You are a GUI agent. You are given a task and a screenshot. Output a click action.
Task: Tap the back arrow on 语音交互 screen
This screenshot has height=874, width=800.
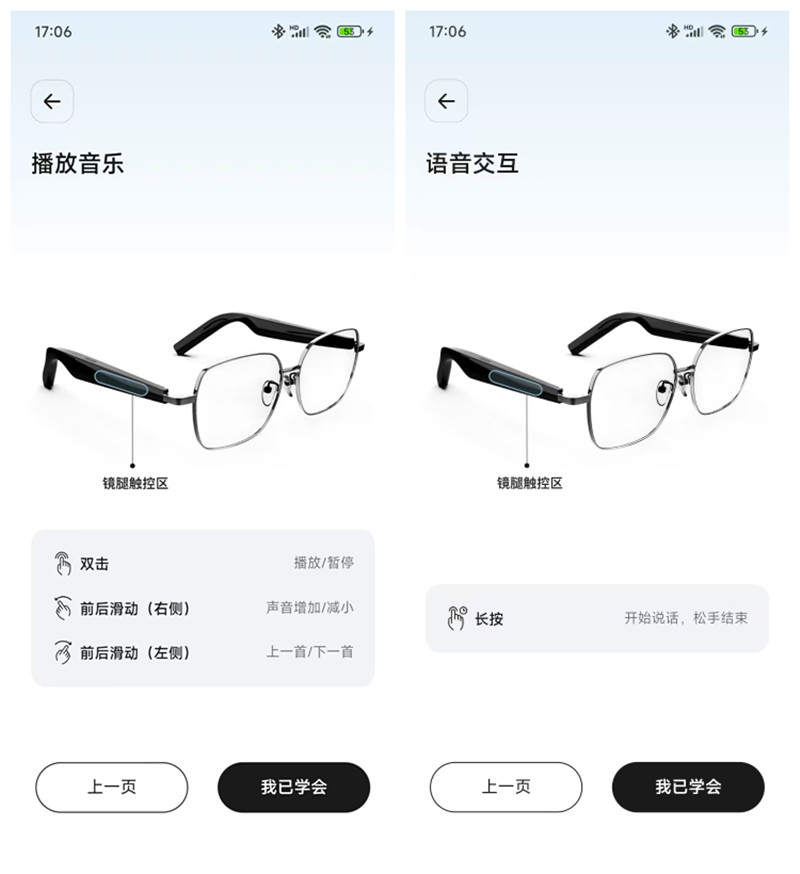tap(446, 102)
